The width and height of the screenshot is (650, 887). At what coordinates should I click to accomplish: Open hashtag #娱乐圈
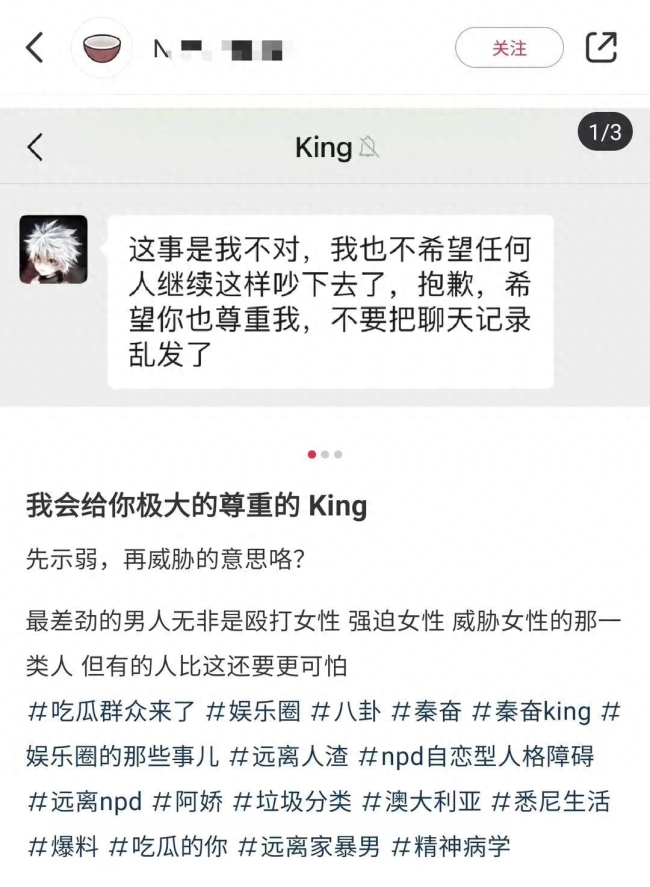pos(253,711)
